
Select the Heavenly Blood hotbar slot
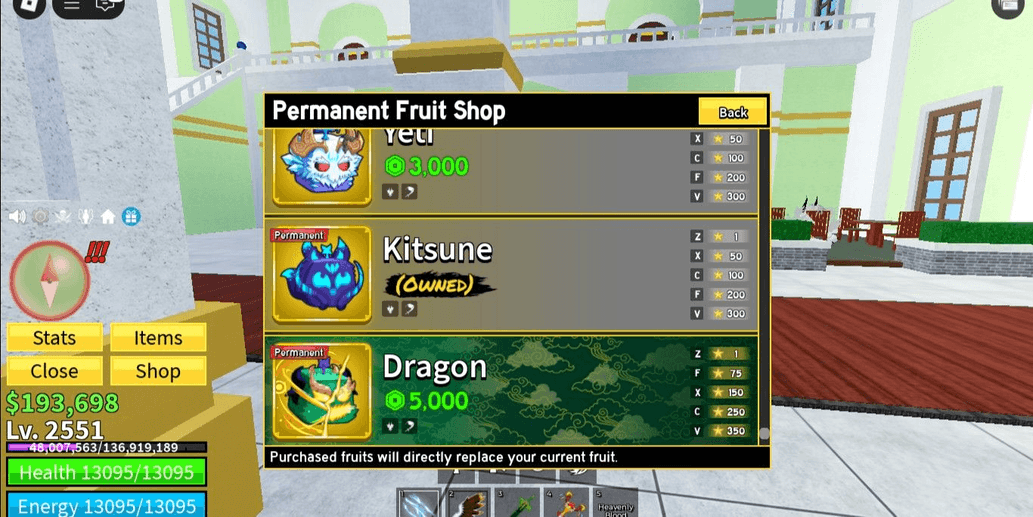pos(615,504)
